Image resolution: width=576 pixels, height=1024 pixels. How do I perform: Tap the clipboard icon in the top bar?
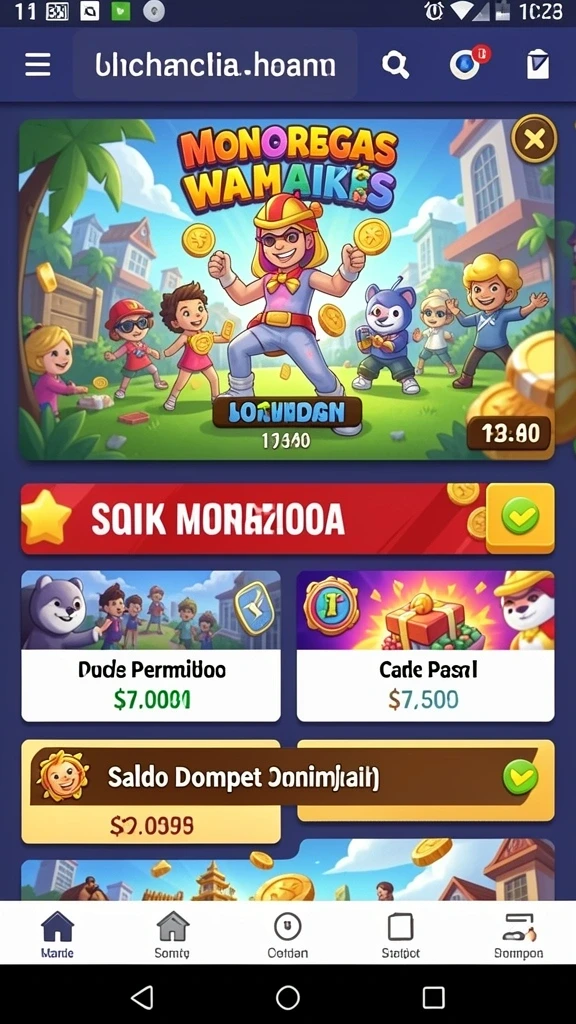point(538,65)
